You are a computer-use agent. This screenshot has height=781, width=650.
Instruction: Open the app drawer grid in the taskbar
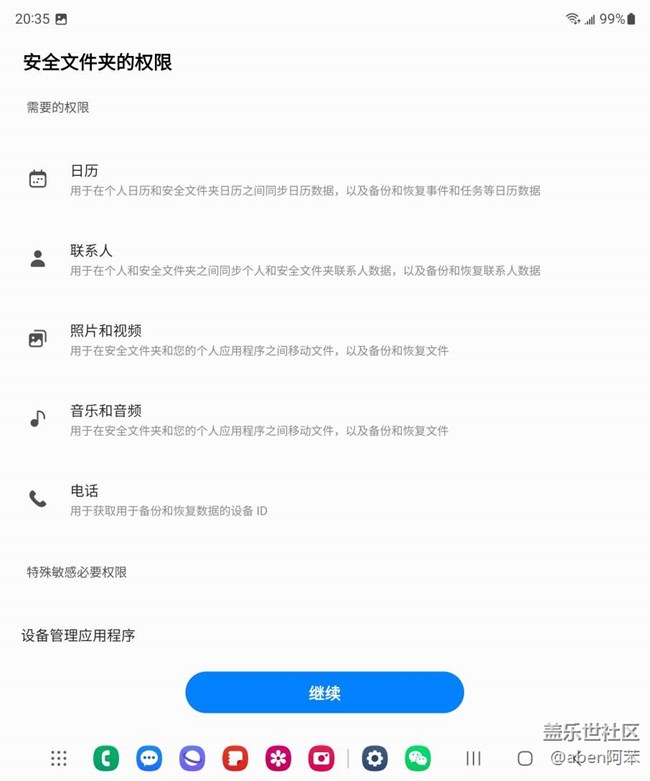coord(59,758)
